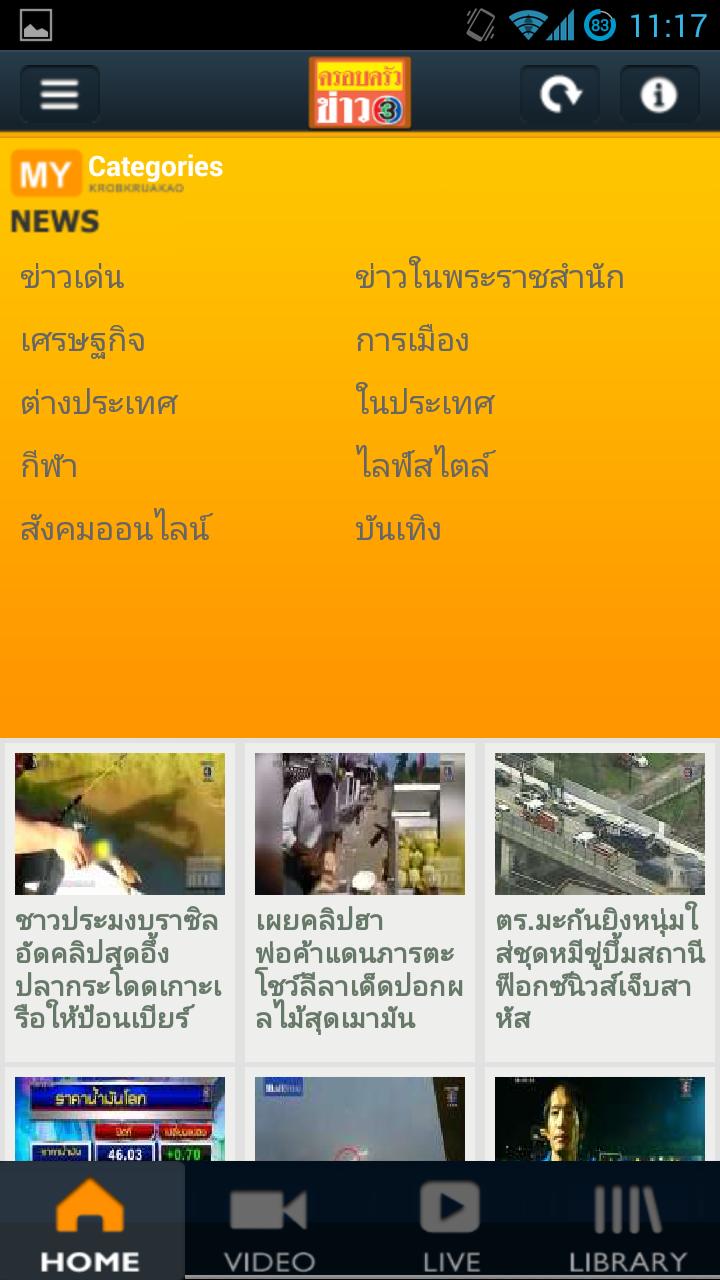Select the ในประเทศ category
Image resolution: width=720 pixels, height=1280 pixels.
[x=425, y=403]
